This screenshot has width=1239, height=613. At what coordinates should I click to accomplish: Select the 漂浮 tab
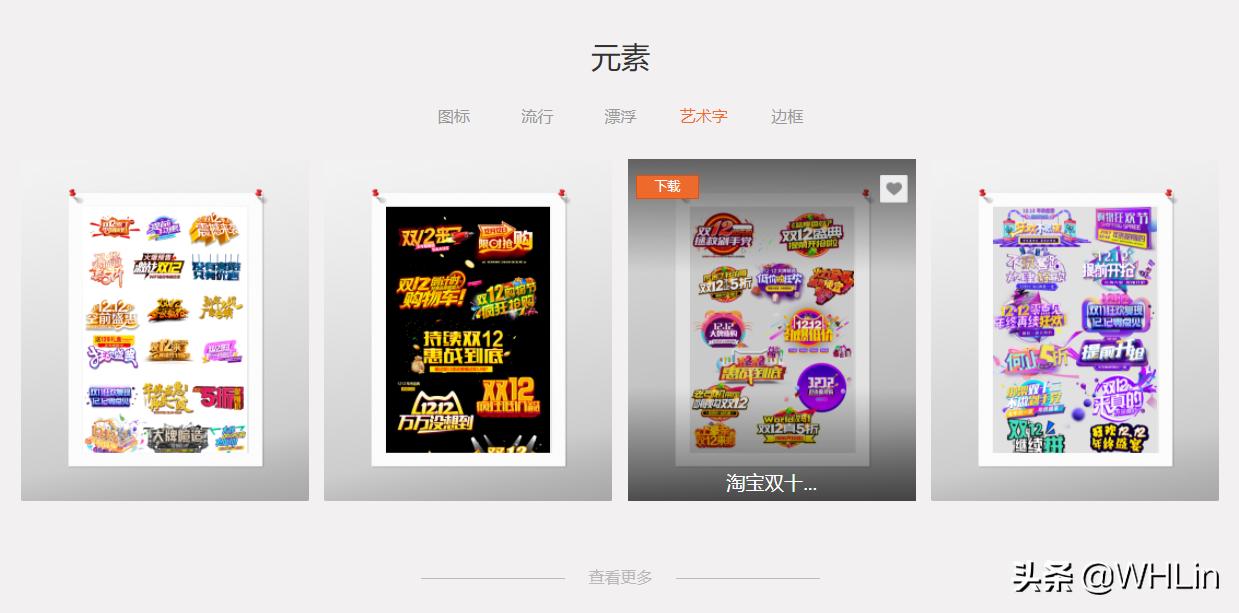[x=620, y=116]
